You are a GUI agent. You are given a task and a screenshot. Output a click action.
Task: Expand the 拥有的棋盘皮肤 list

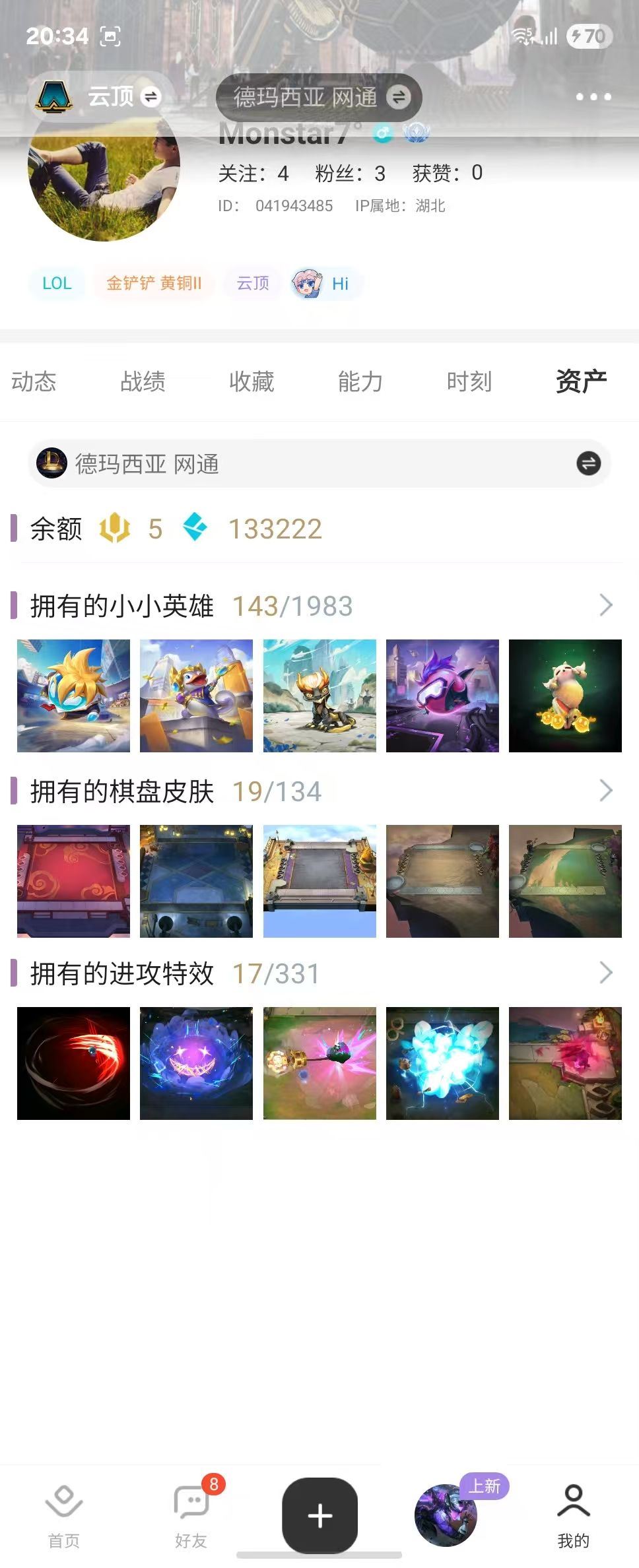(605, 791)
